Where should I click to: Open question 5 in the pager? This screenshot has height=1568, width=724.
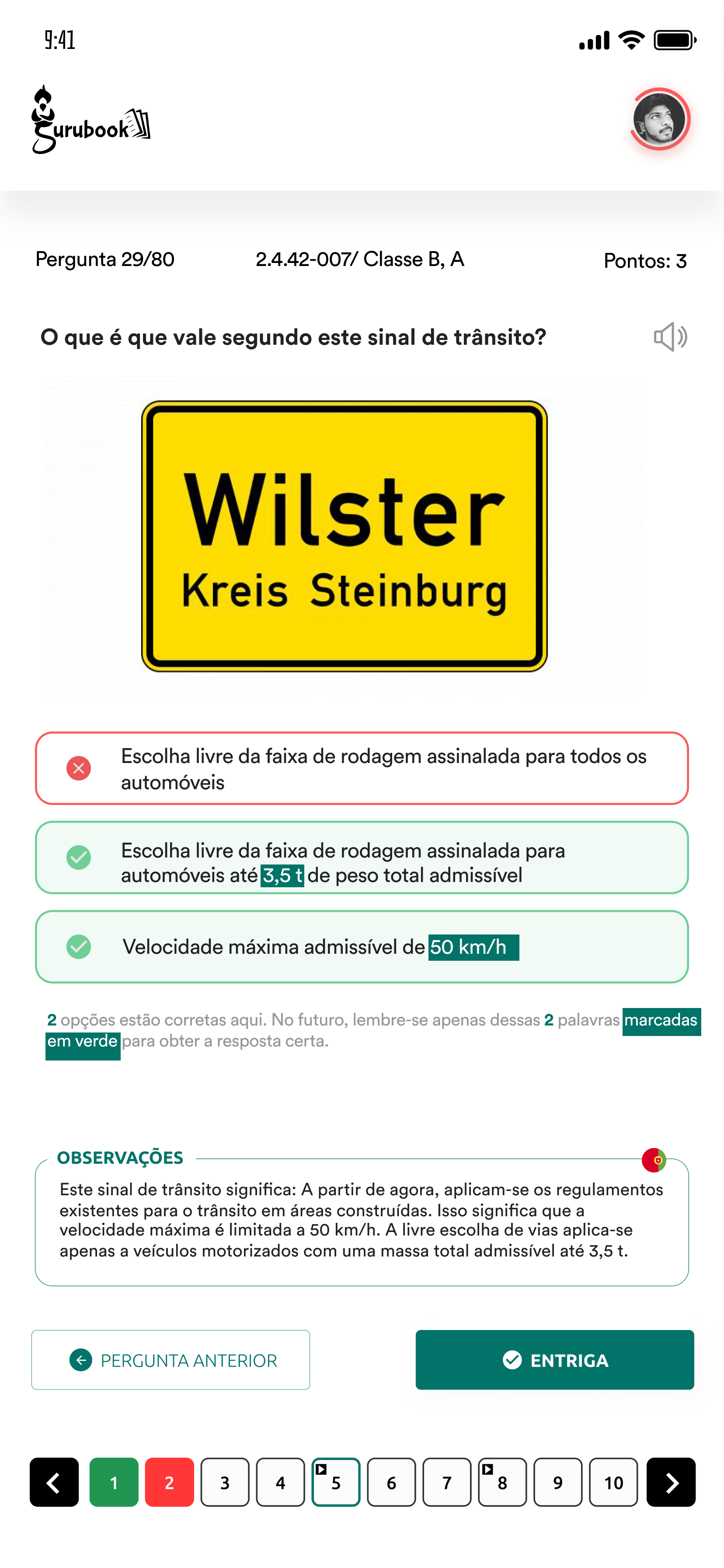click(336, 1482)
